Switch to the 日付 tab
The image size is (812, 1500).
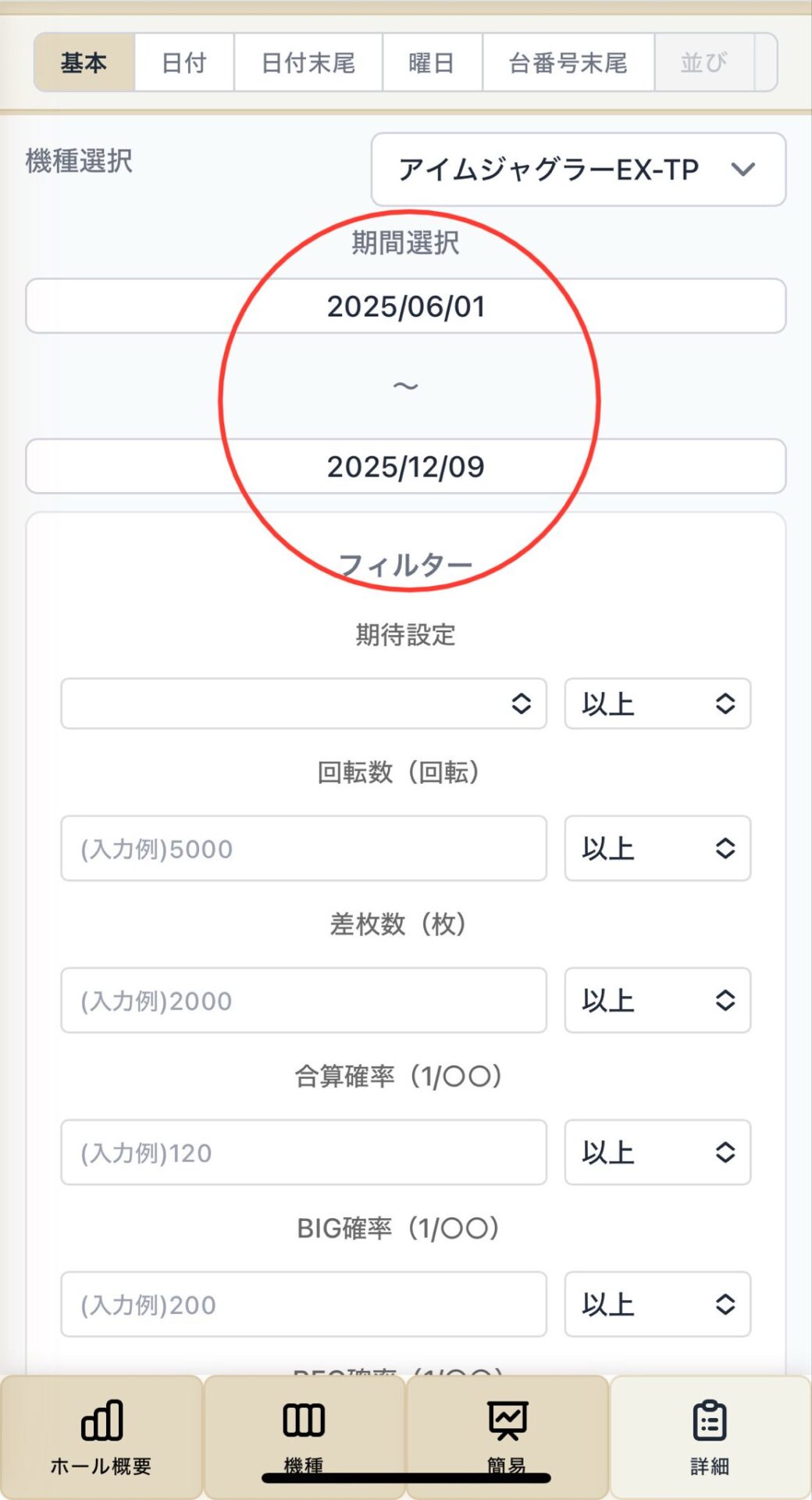184,62
